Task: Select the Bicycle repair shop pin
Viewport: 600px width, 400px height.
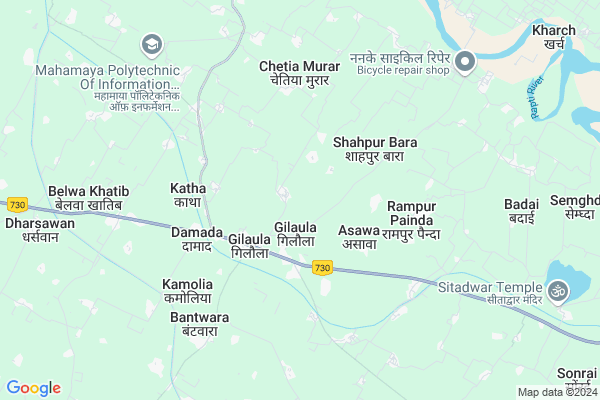Action: click(465, 63)
